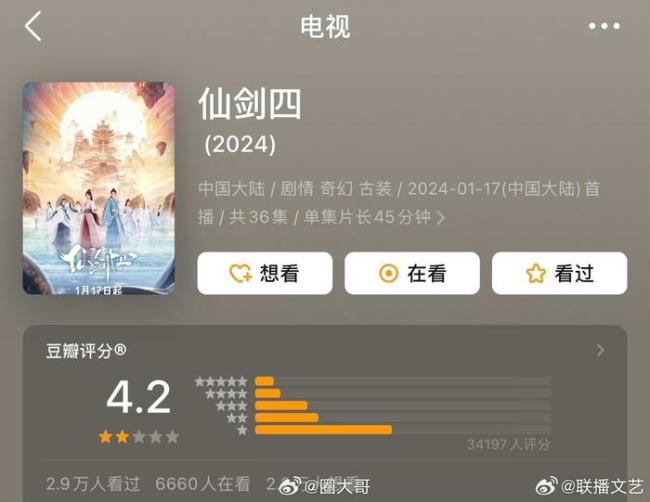Open the three-dot overflow menu
Screen dimensions: 650x502
click(604, 27)
